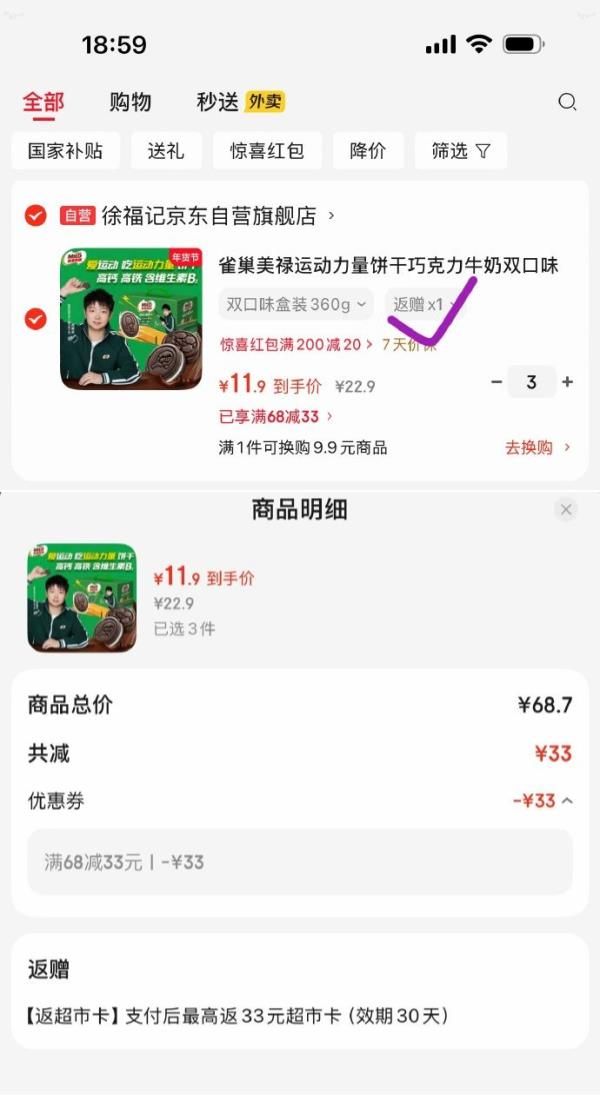Switch to the 秒送 外卖 tab
Viewport: 600px width, 1096px height.
tap(240, 101)
